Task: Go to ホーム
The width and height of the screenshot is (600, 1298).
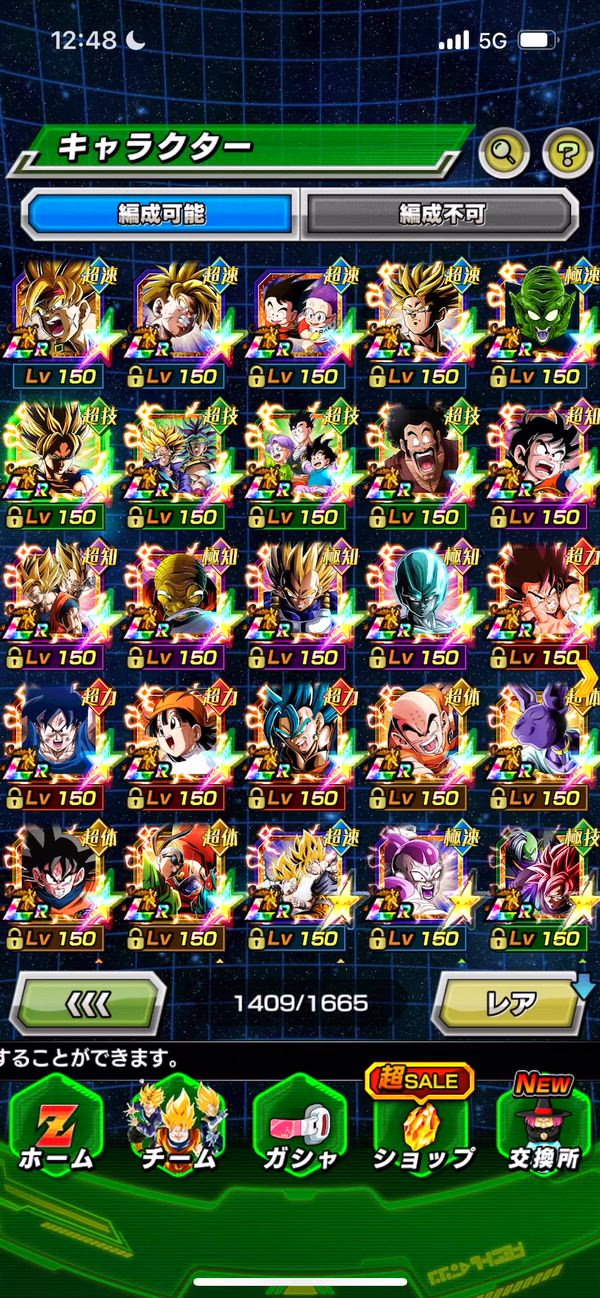Action: (55, 1125)
